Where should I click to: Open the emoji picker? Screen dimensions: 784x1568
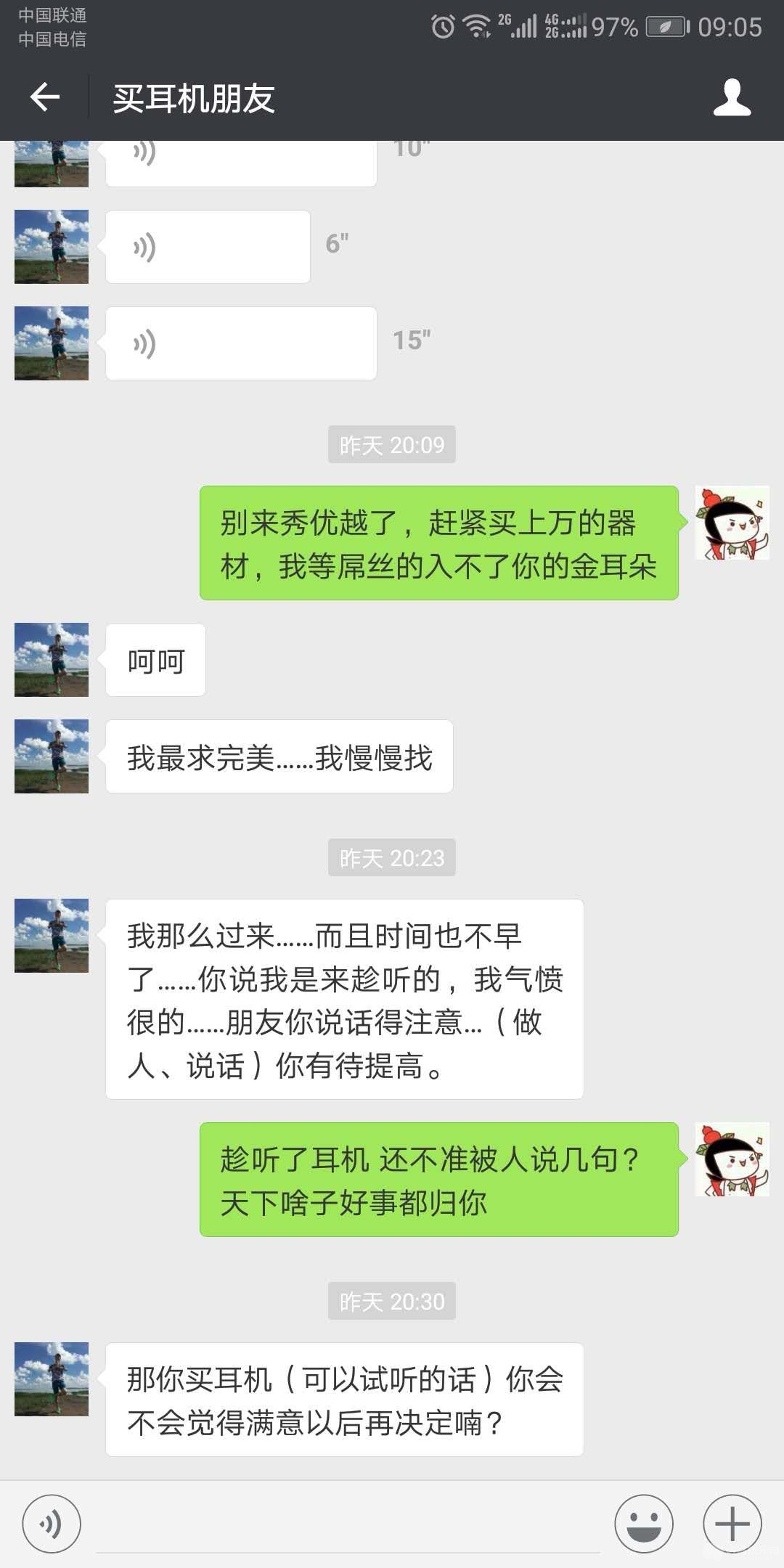pos(643,1524)
